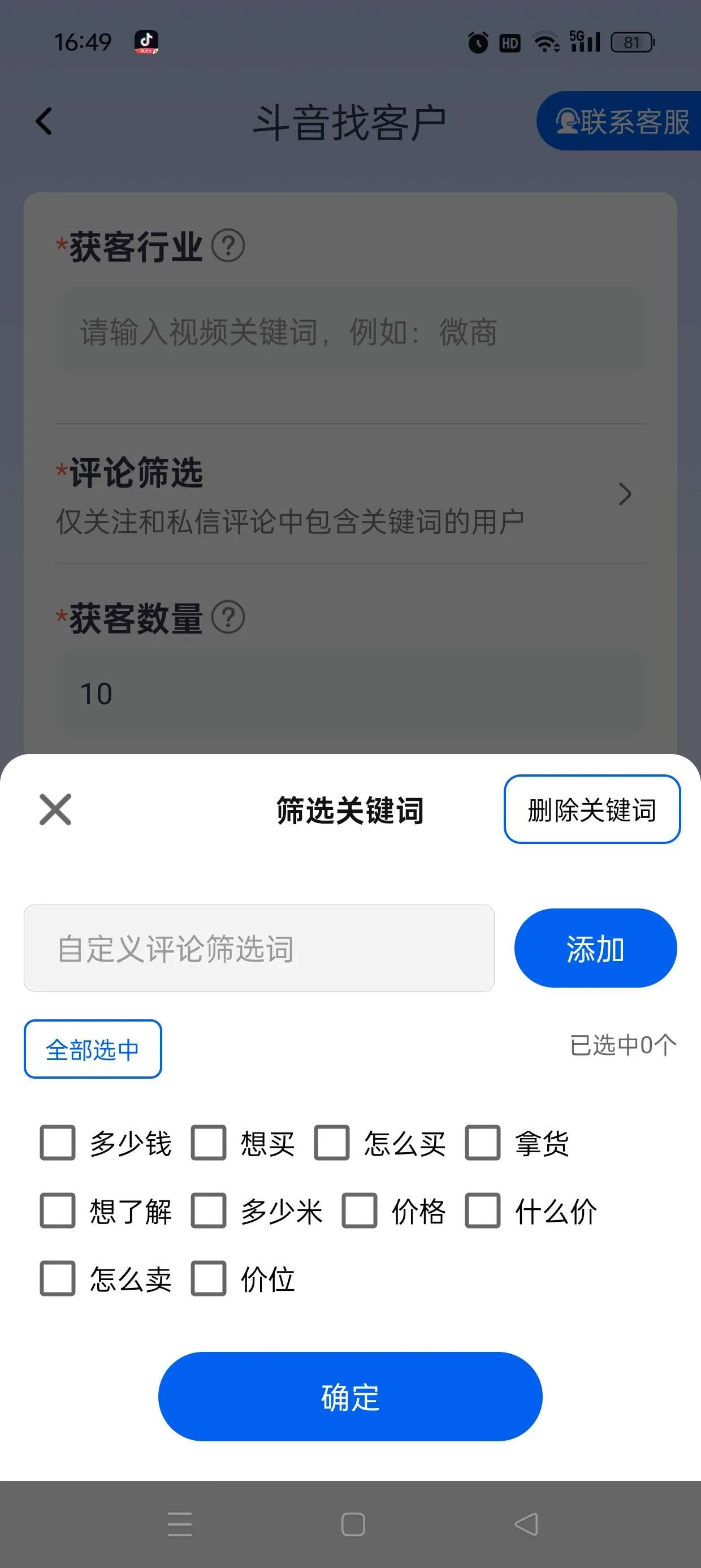The height and width of the screenshot is (1568, 701).
Task: Close the 筛选关键词 panel with the X
Action: click(x=54, y=809)
